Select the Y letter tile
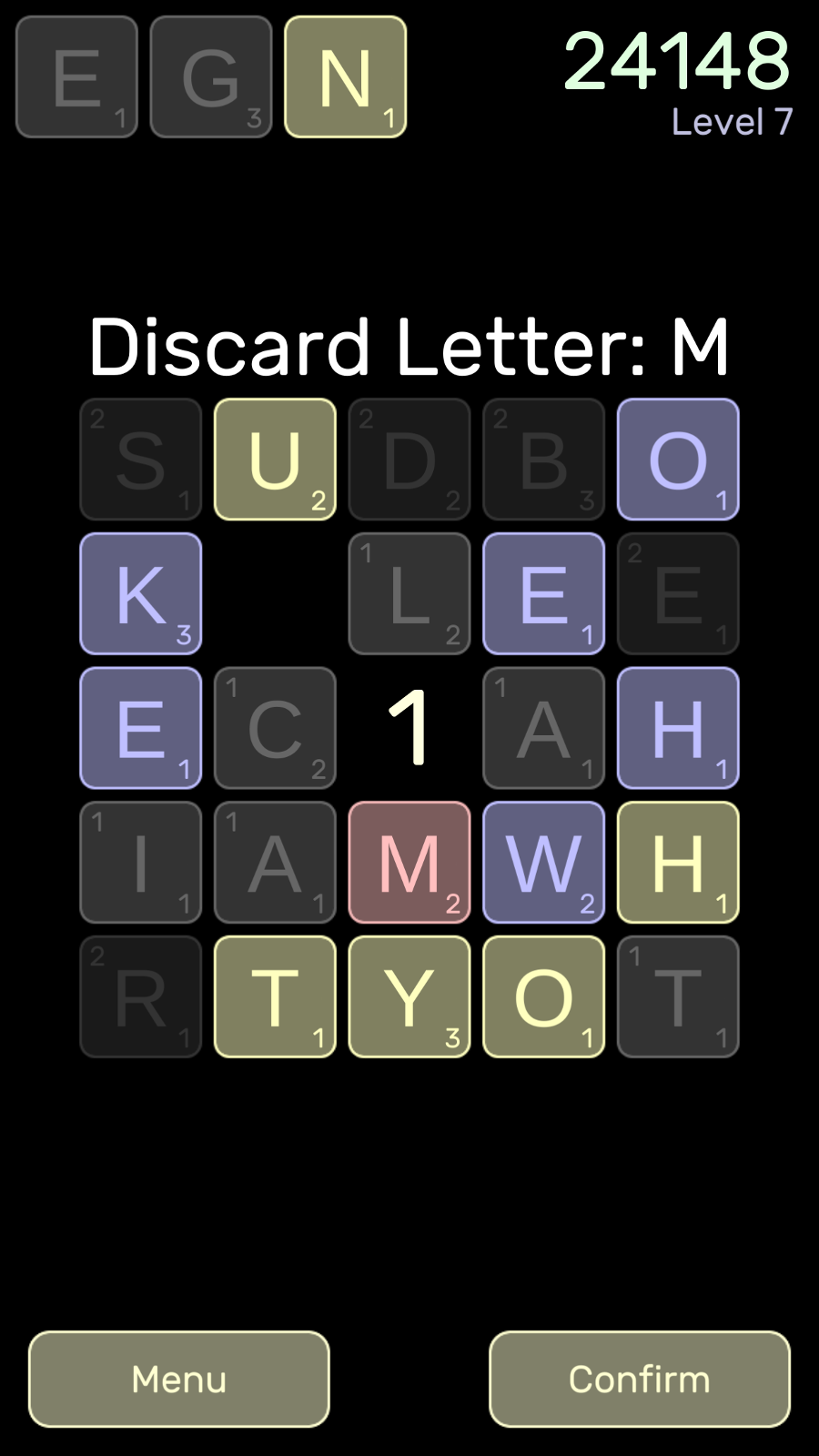Image resolution: width=819 pixels, height=1456 pixels. (x=409, y=996)
